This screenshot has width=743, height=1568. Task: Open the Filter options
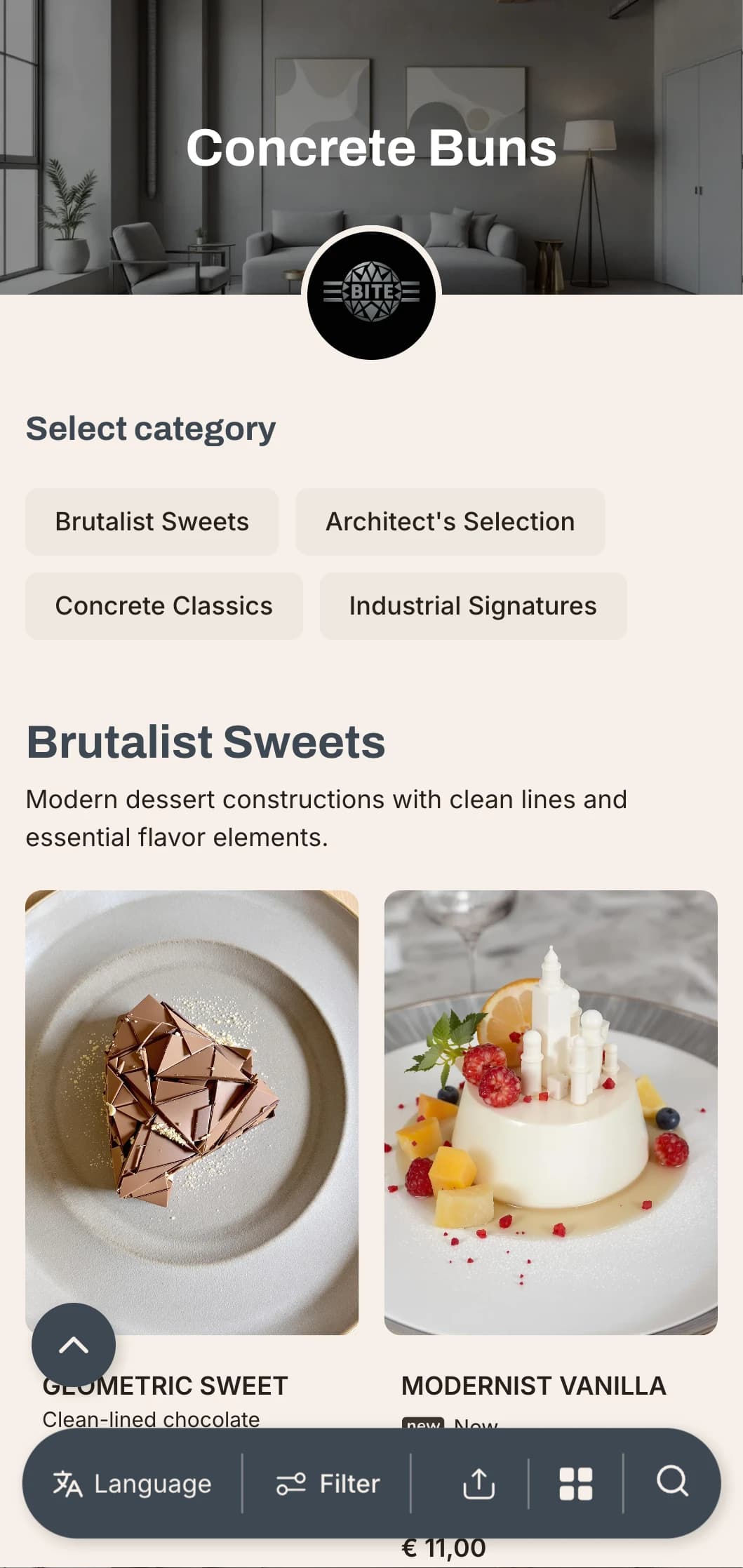[x=328, y=1484]
